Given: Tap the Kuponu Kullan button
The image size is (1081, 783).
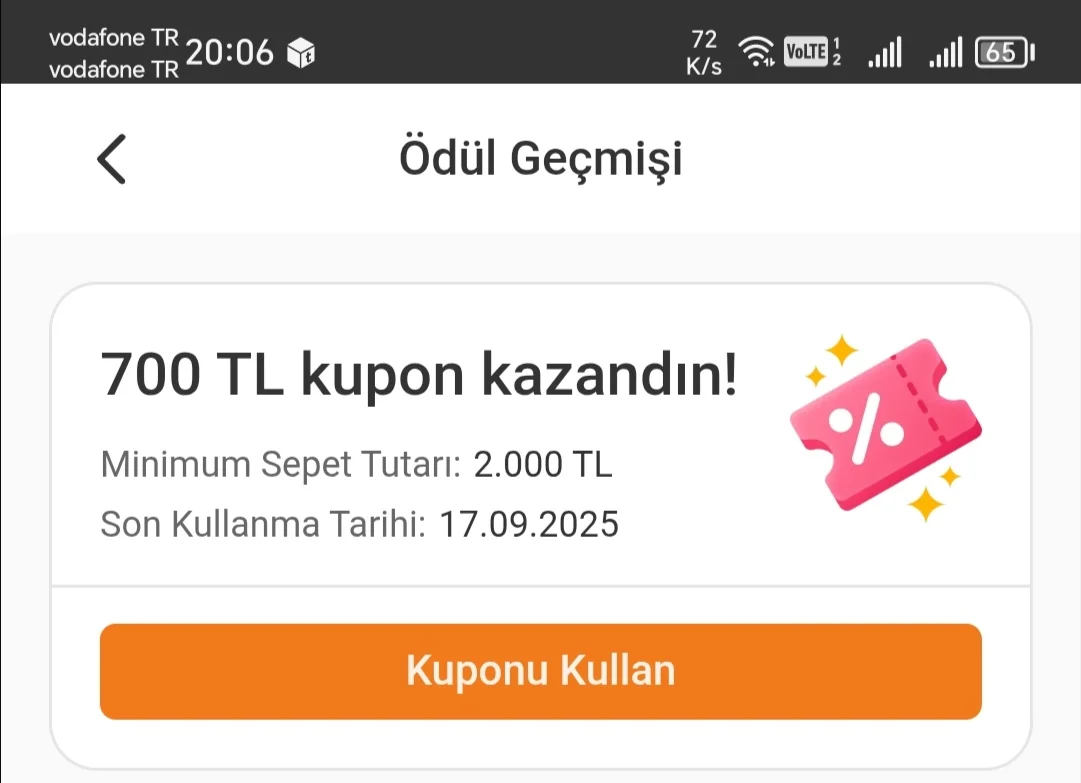Looking at the screenshot, I should 540,671.
